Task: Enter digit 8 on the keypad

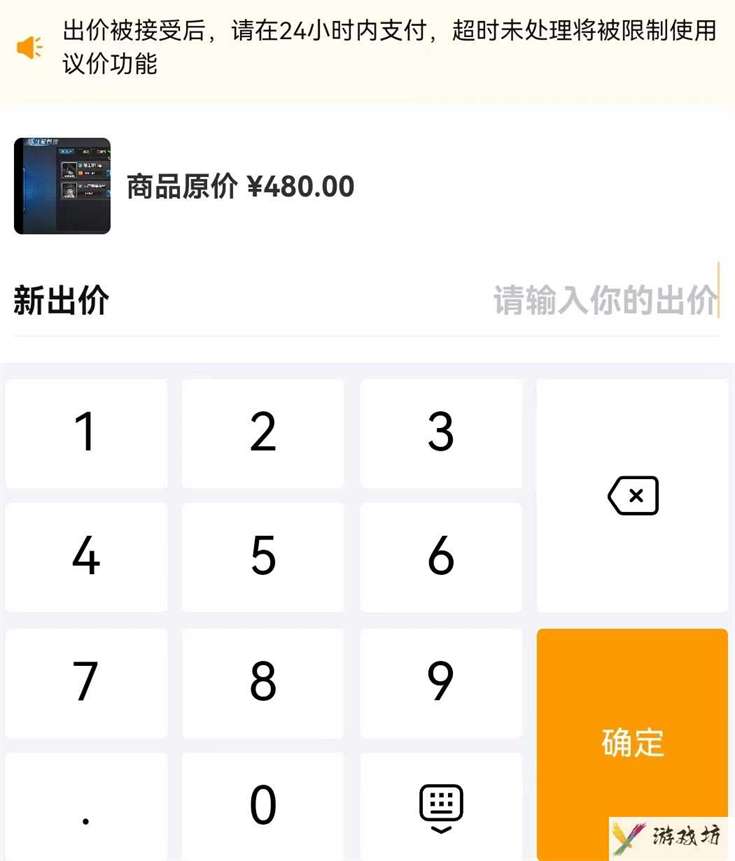Action: (263, 682)
